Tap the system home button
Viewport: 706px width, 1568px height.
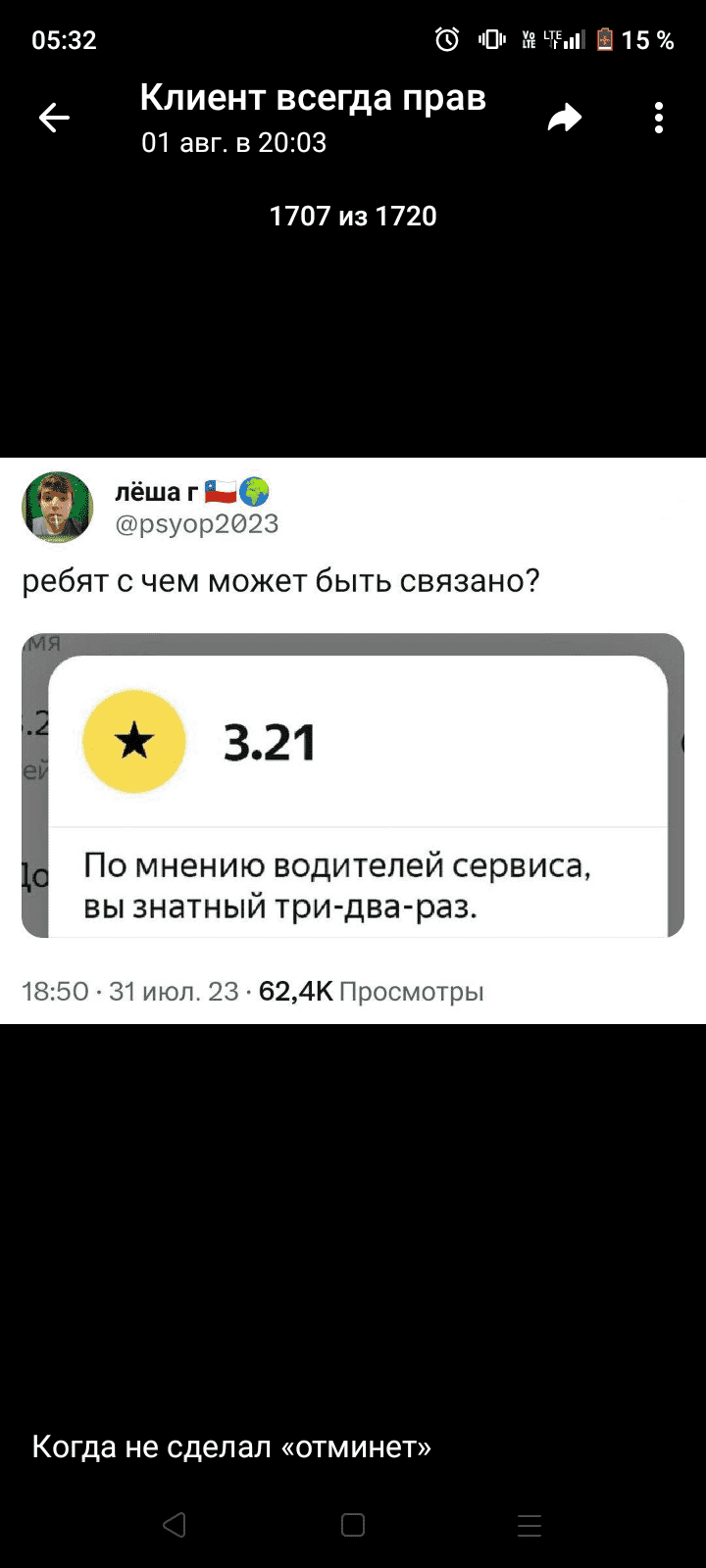tap(353, 1525)
